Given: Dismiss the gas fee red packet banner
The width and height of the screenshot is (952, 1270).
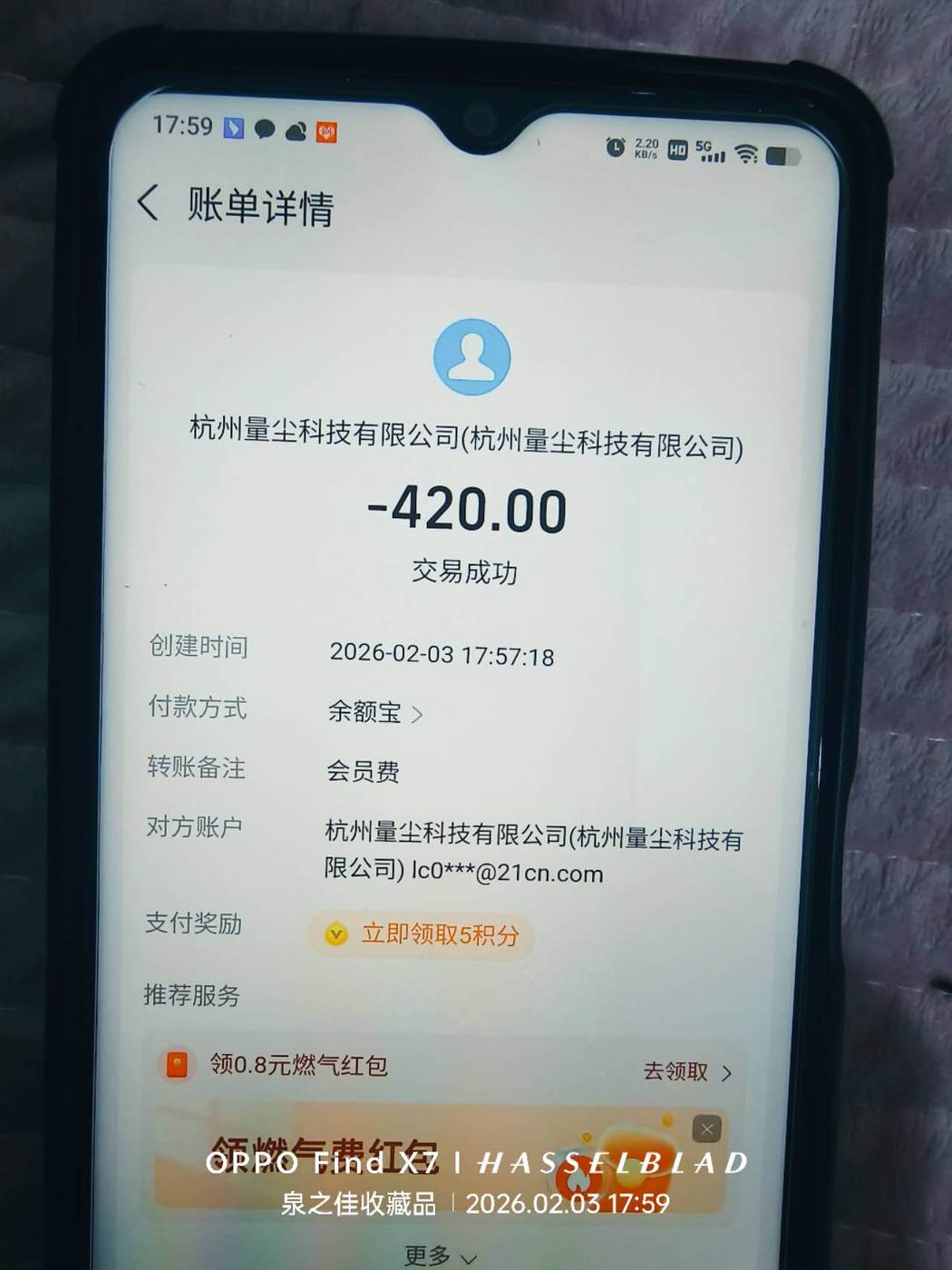Looking at the screenshot, I should tap(706, 1129).
